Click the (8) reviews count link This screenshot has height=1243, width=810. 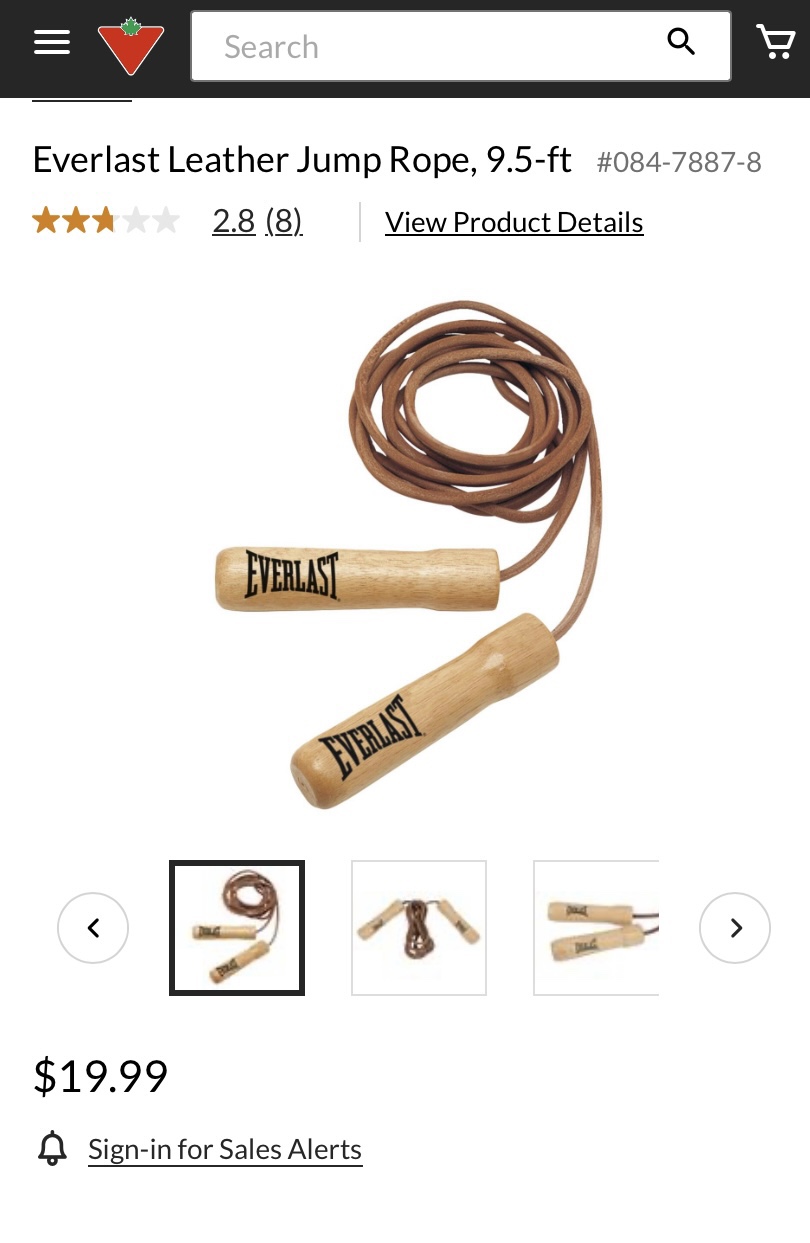pos(283,222)
